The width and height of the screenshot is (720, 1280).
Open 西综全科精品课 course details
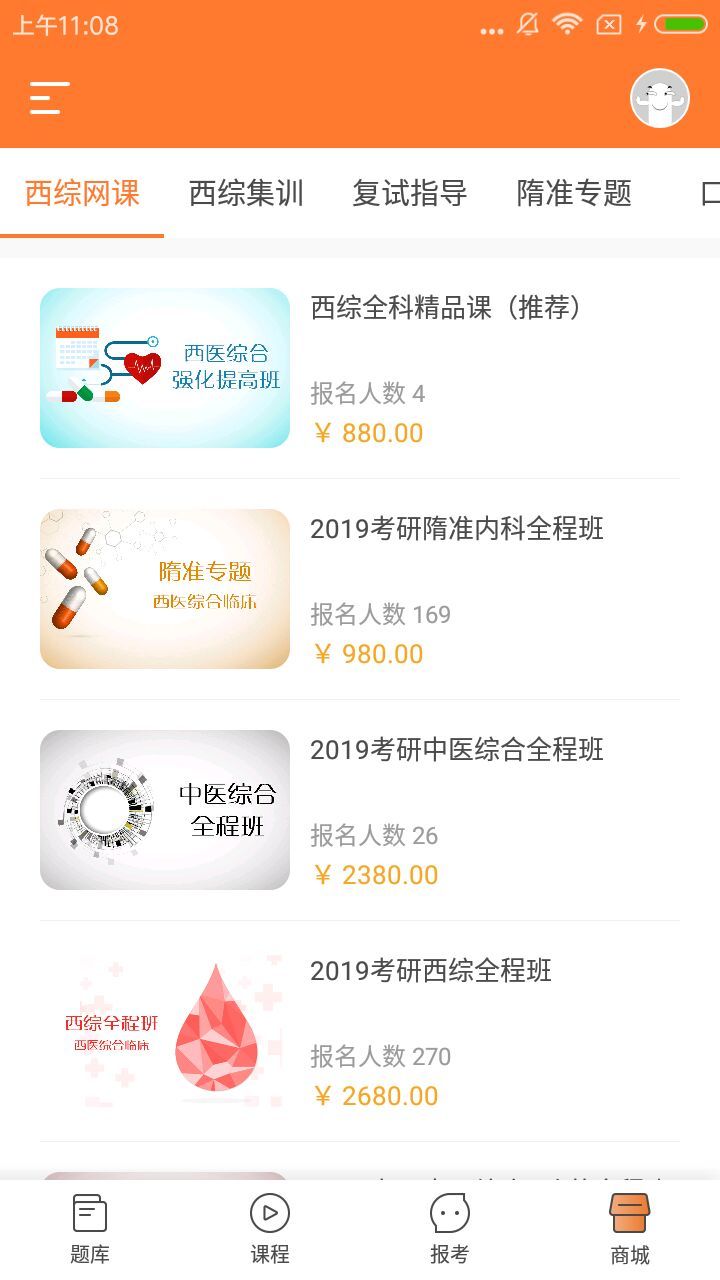pos(450,308)
